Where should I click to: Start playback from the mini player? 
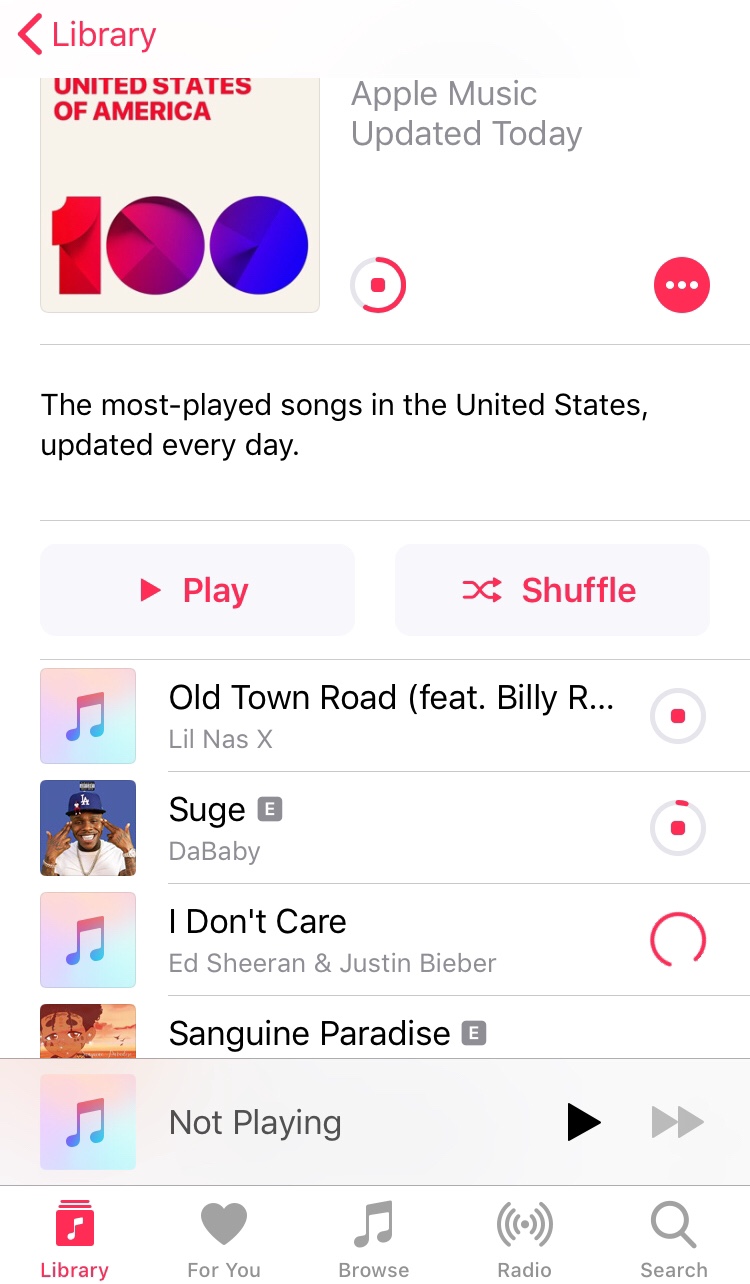coord(583,1123)
